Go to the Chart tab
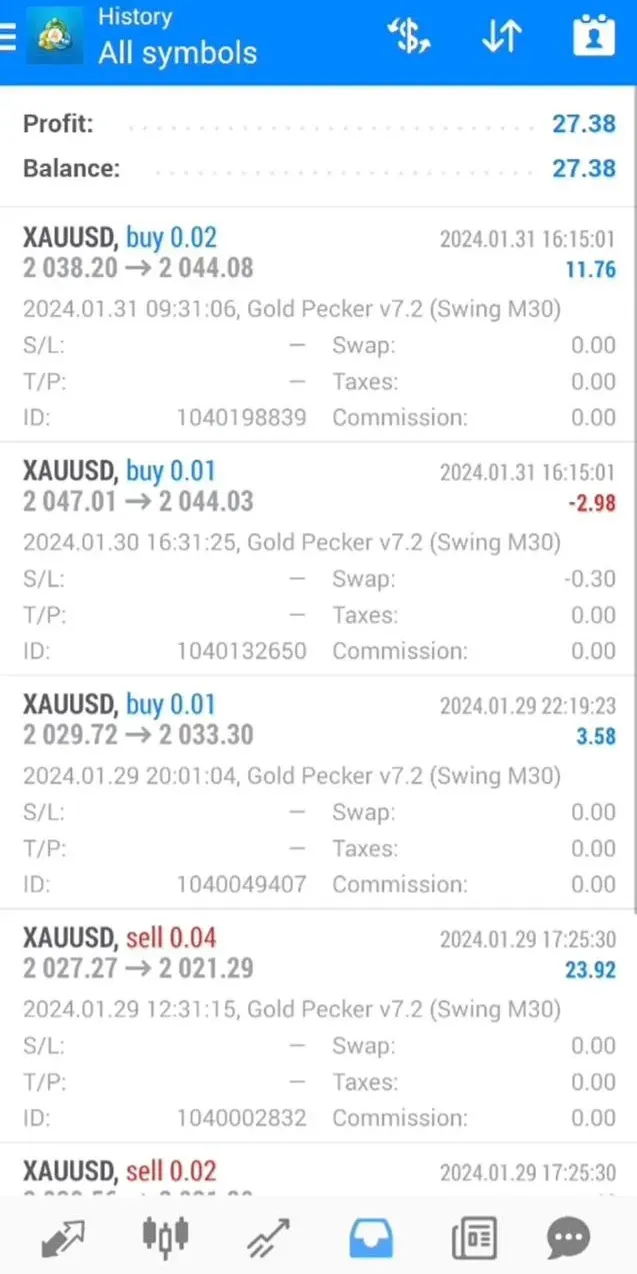The width and height of the screenshot is (637, 1274). (166, 1238)
